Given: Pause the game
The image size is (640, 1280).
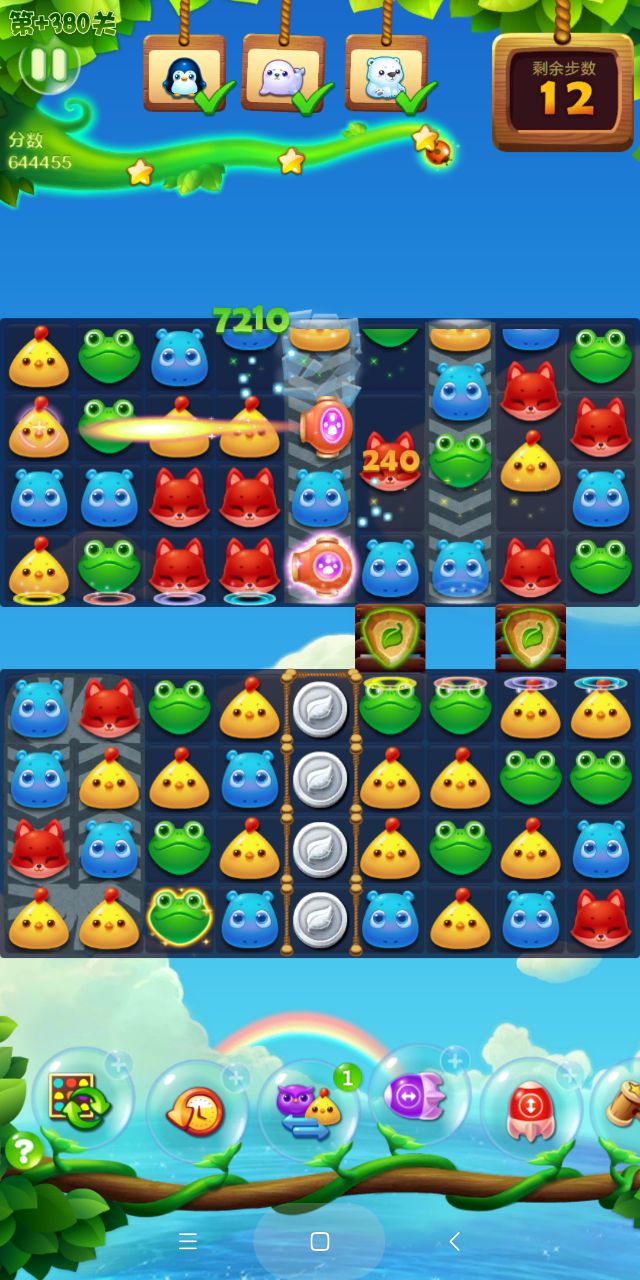Looking at the screenshot, I should [x=47, y=66].
